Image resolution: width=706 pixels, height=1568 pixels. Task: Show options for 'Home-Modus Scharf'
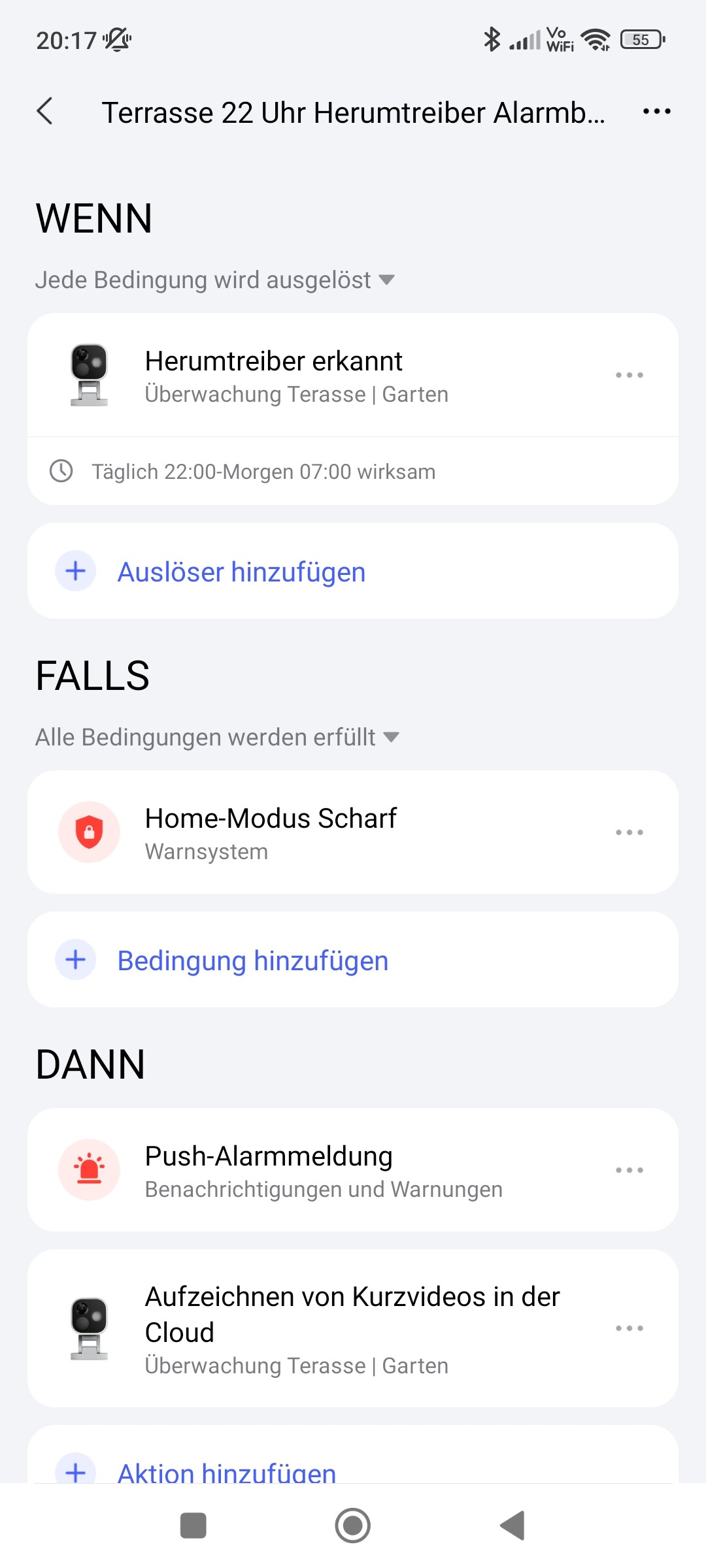(x=629, y=832)
